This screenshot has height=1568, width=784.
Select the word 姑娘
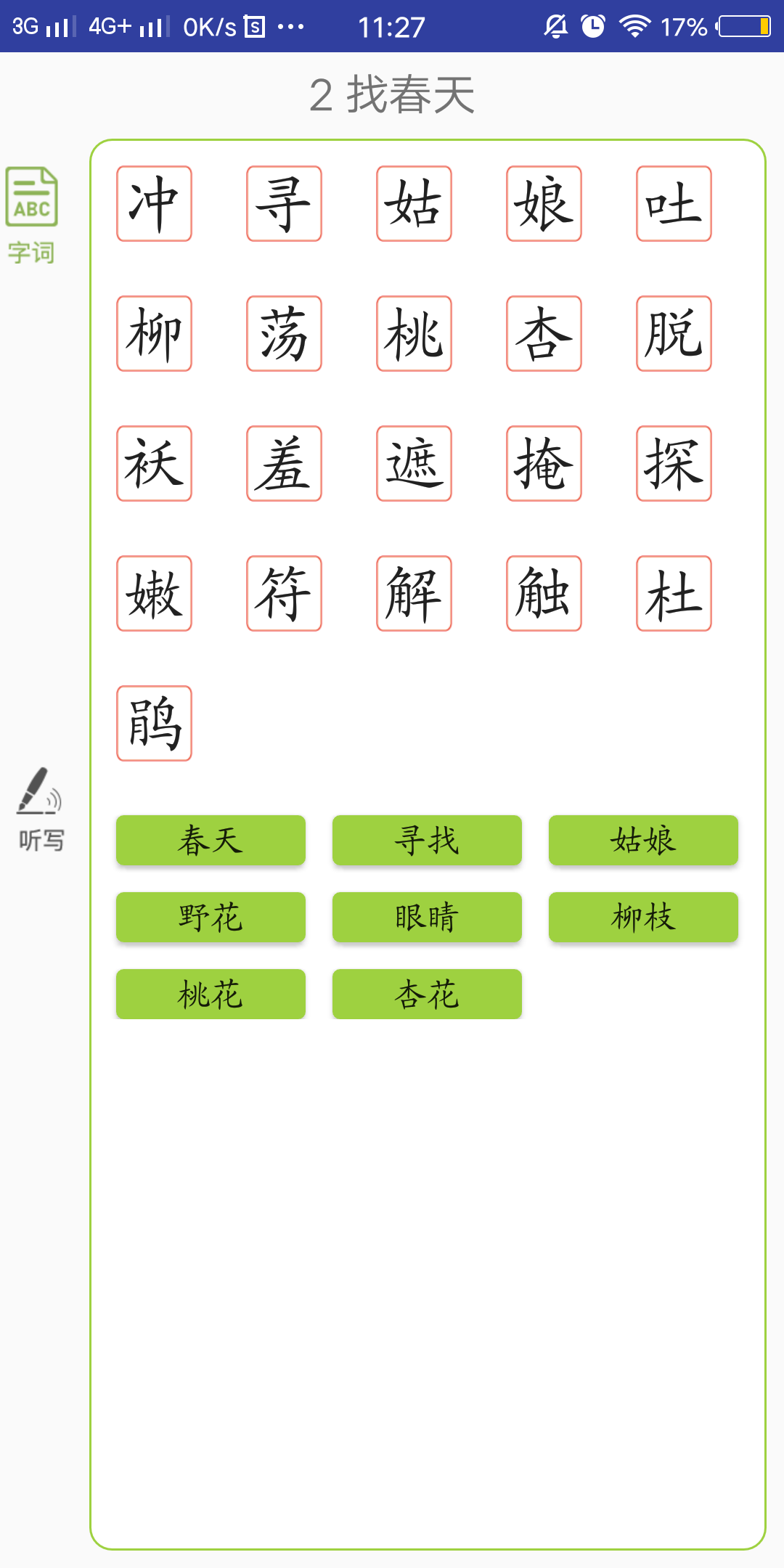643,840
